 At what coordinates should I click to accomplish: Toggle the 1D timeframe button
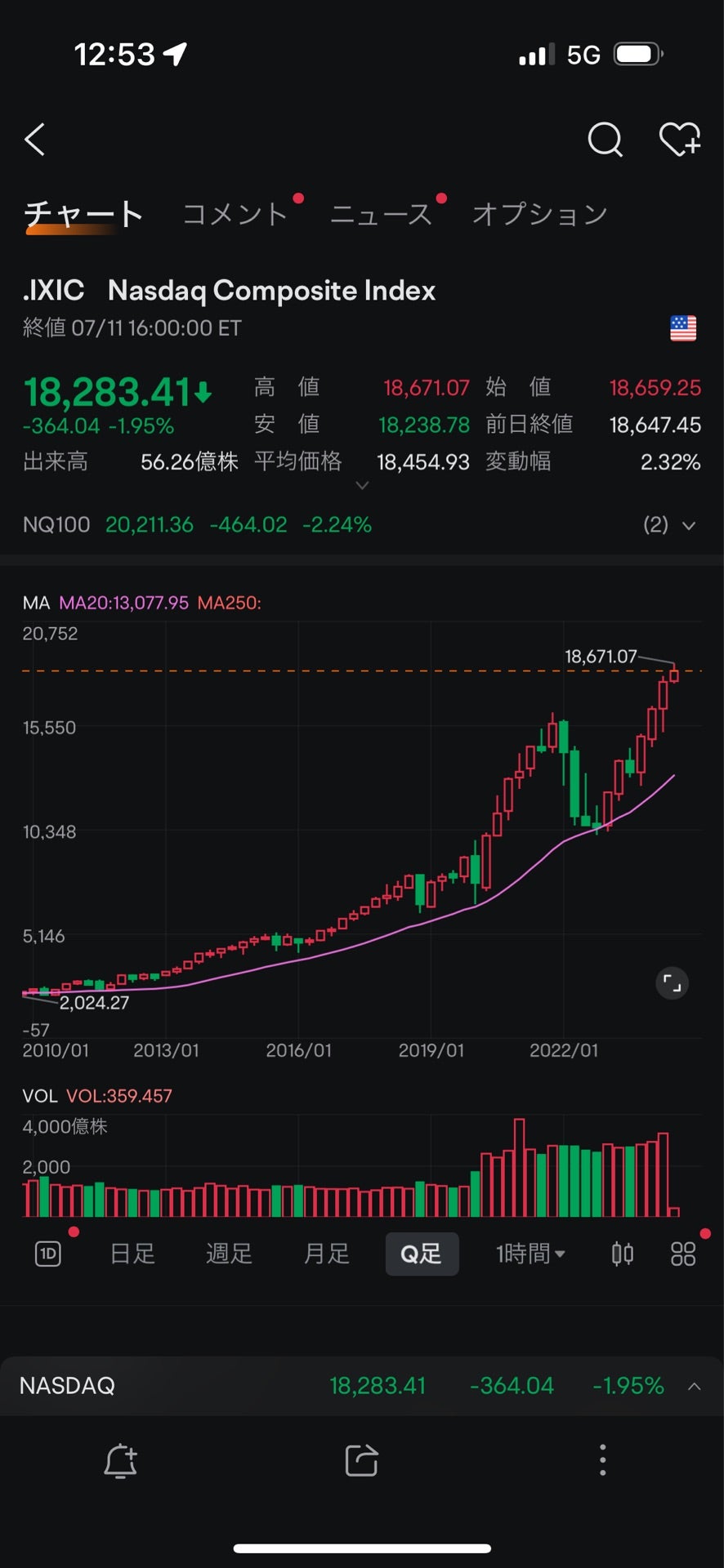47,1254
